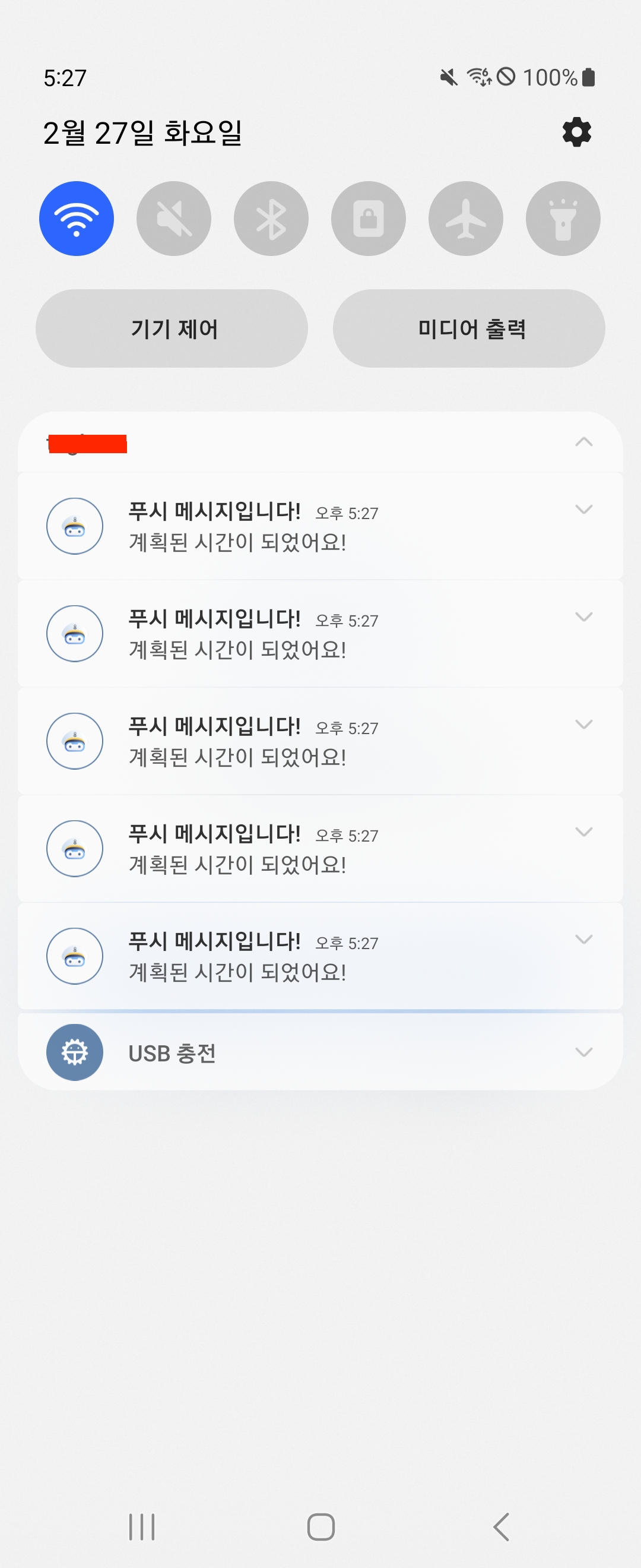
Task: Toggle screen rotation lock
Action: pos(369,219)
